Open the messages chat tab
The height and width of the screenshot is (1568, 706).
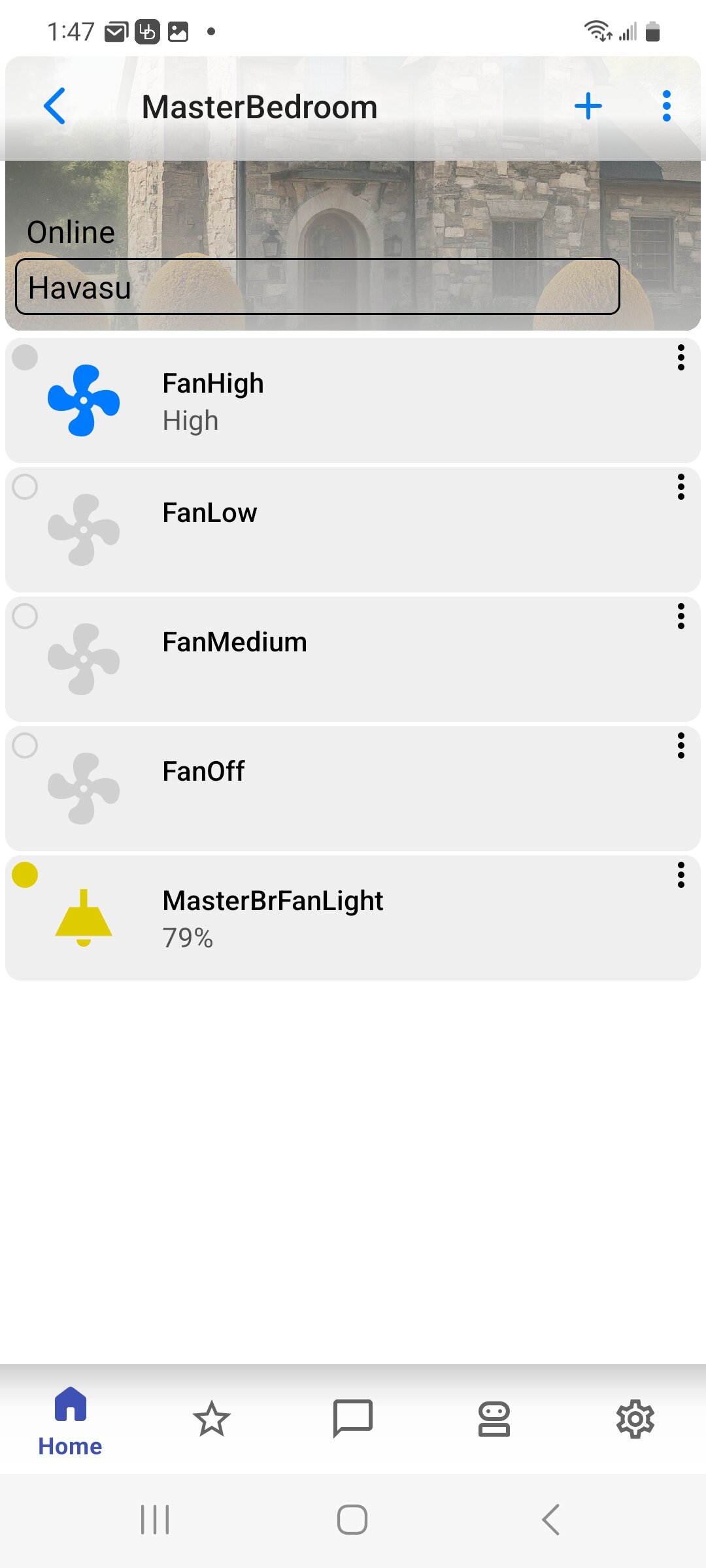tap(353, 1419)
